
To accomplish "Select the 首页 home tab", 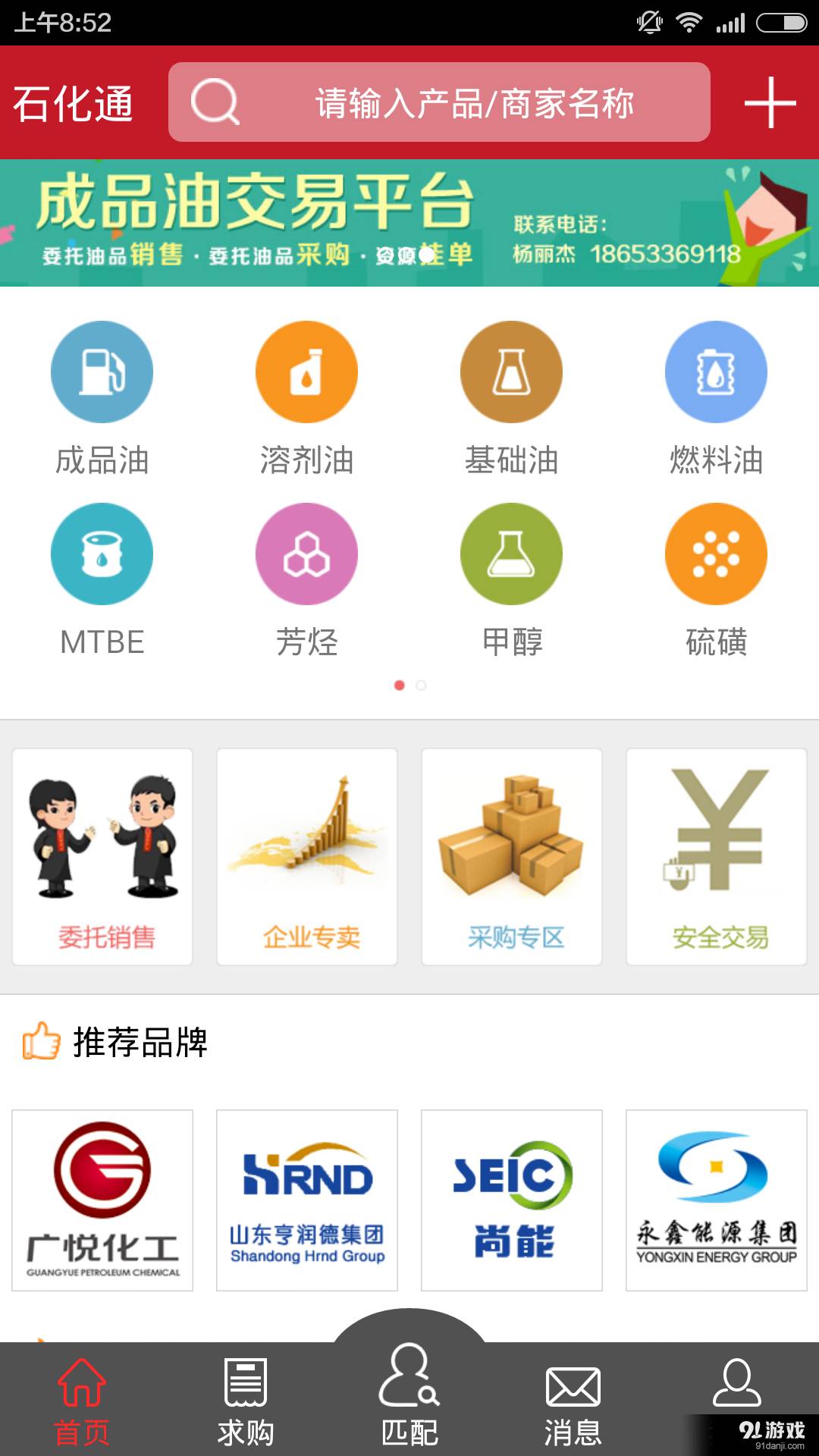I will (82, 1403).
